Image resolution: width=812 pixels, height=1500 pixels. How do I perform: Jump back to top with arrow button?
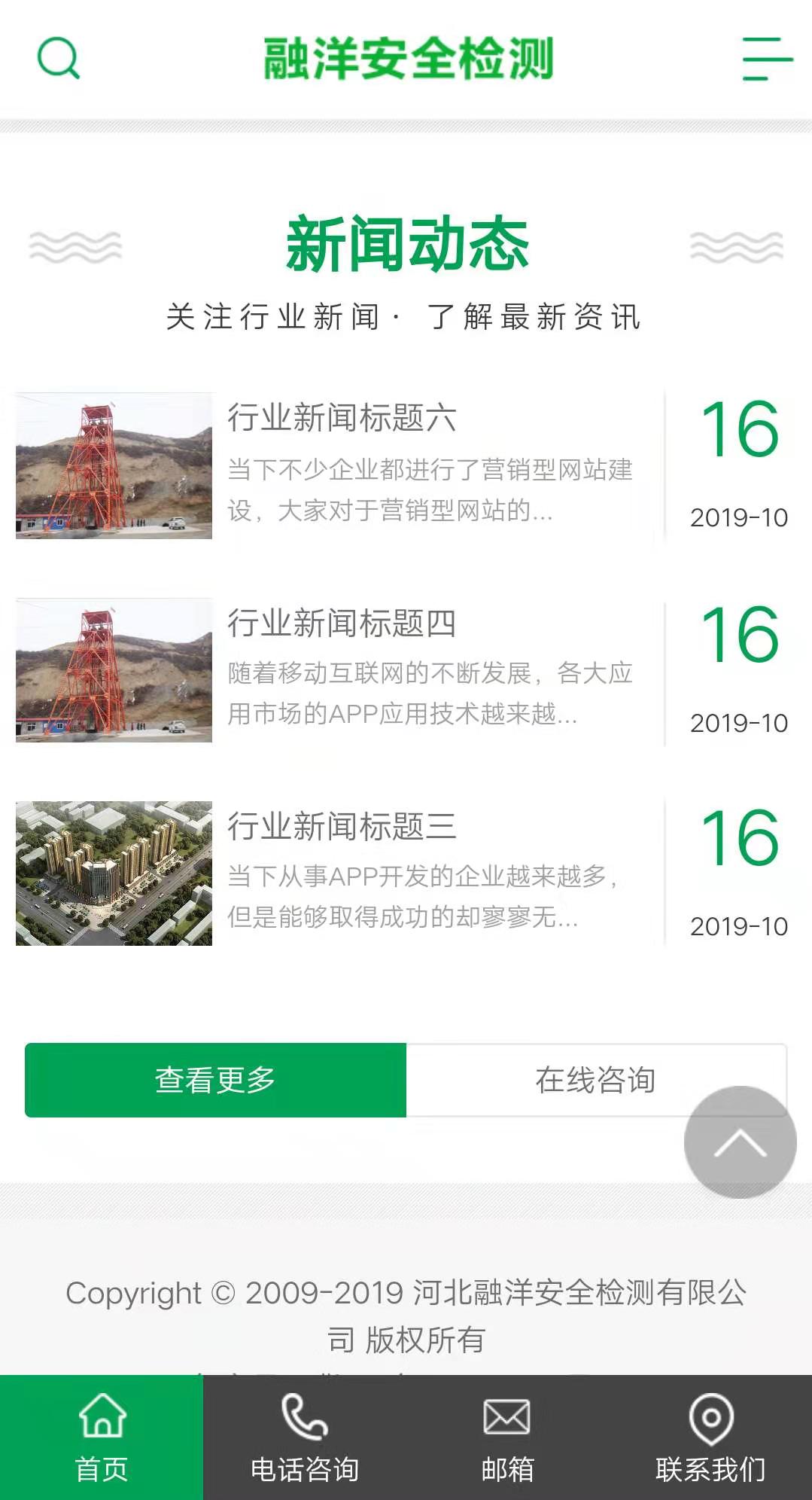click(740, 1142)
